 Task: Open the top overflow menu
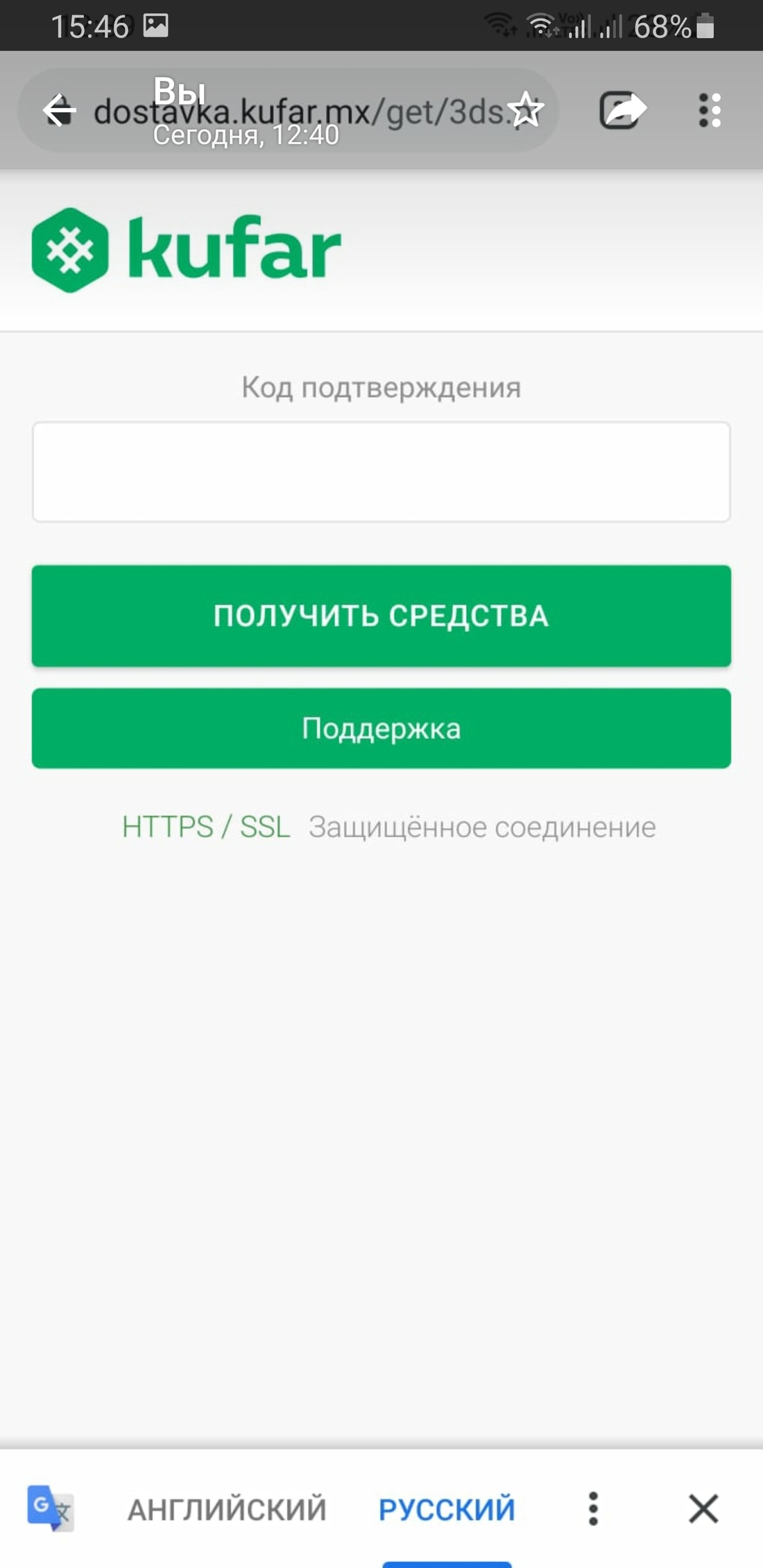pos(710,110)
